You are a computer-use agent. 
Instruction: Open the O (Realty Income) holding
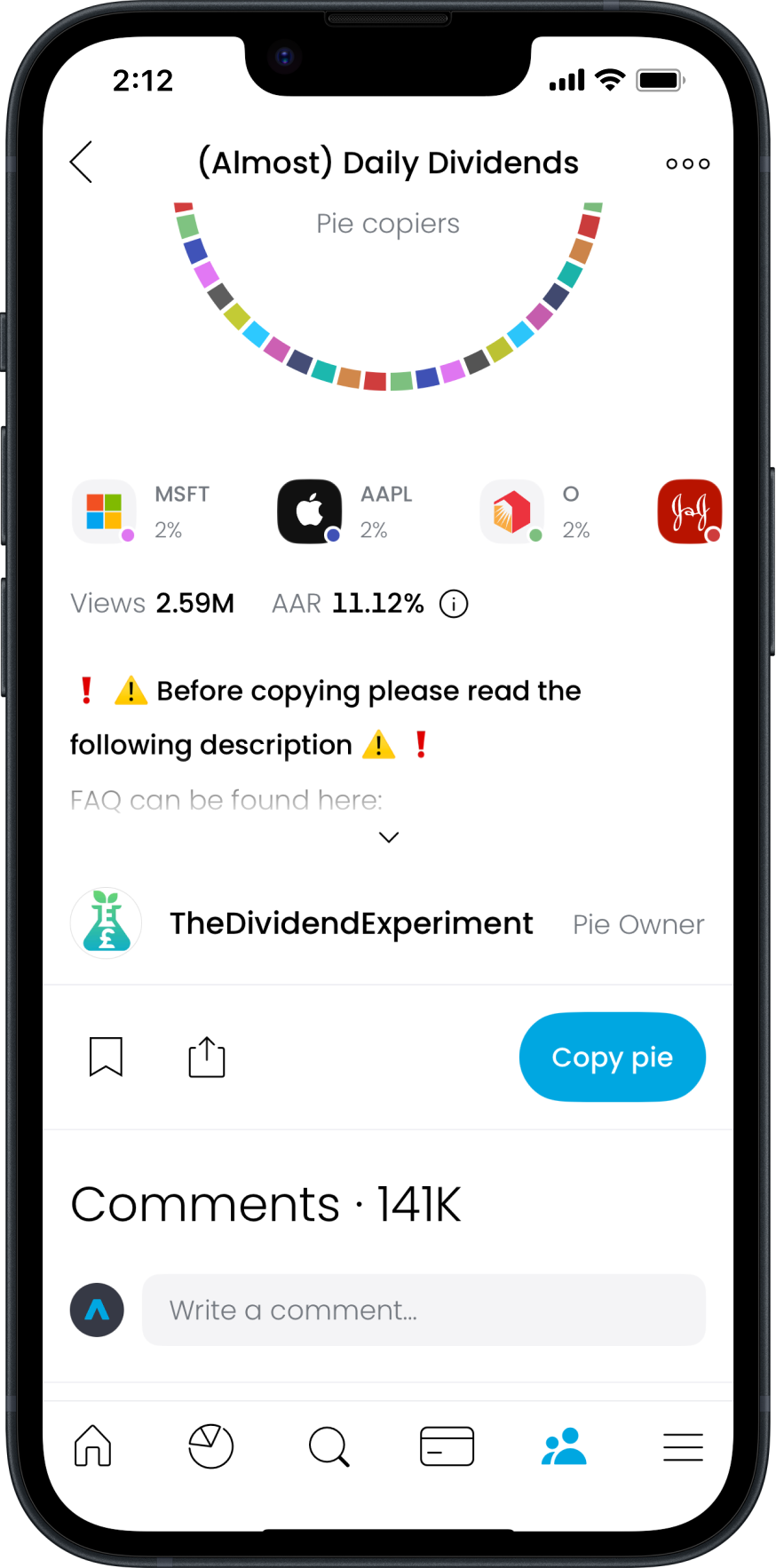click(512, 512)
